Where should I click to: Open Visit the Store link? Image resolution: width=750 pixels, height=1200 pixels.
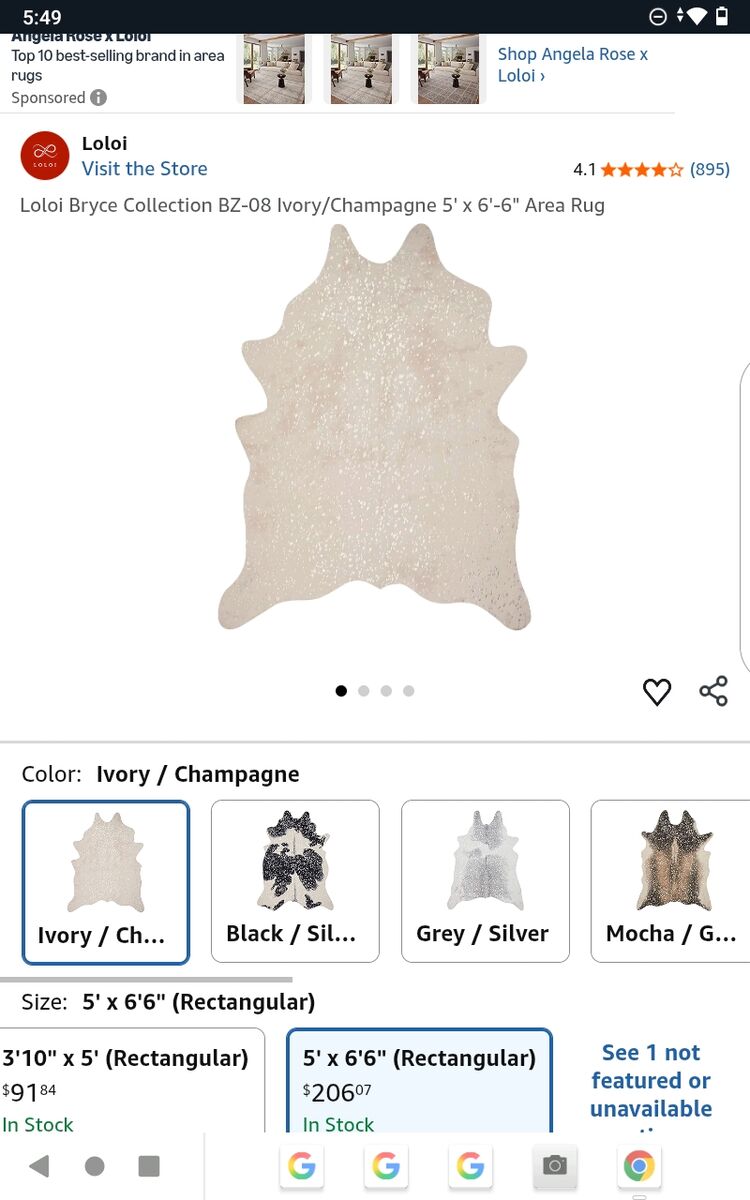click(x=144, y=168)
